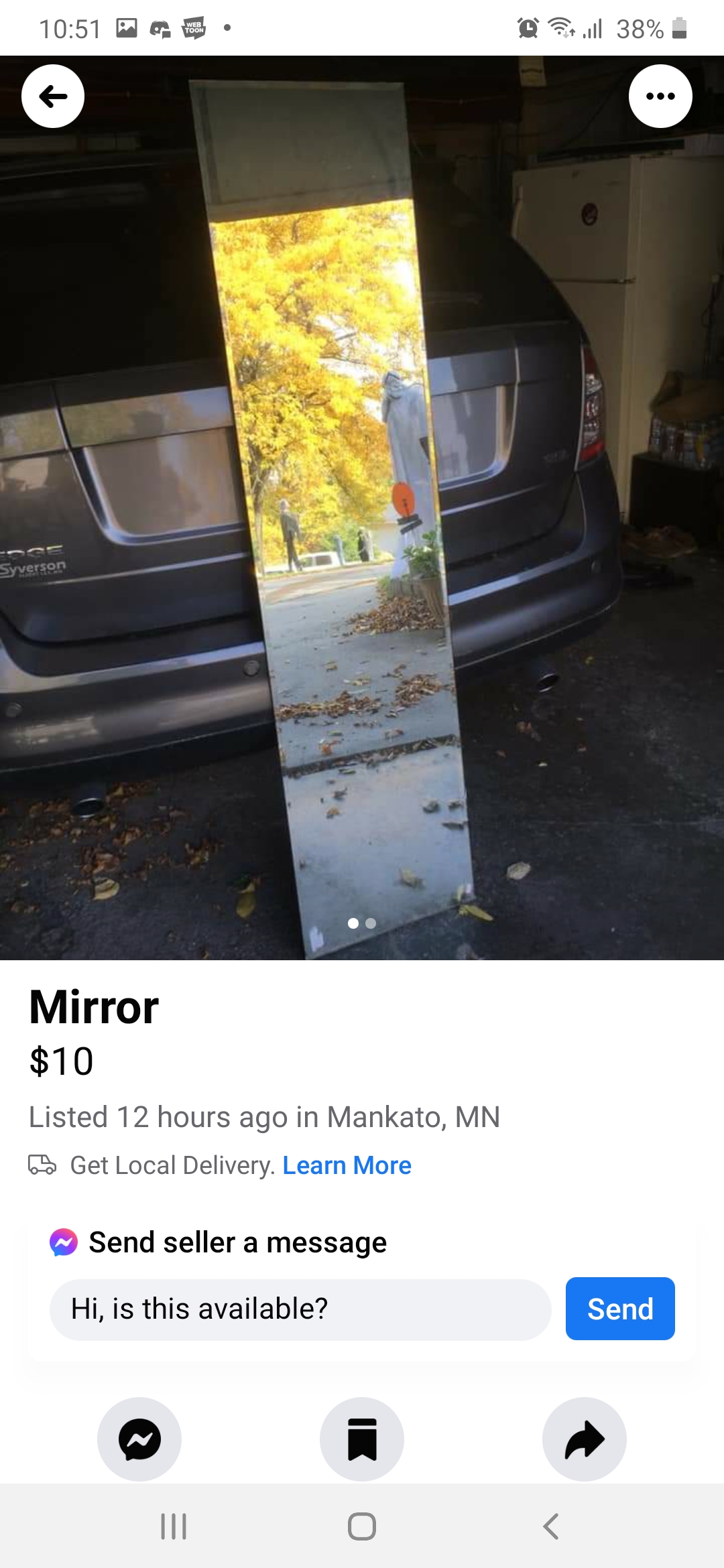Image resolution: width=724 pixels, height=1568 pixels.
Task: Open the listing options menu
Action: click(x=660, y=96)
